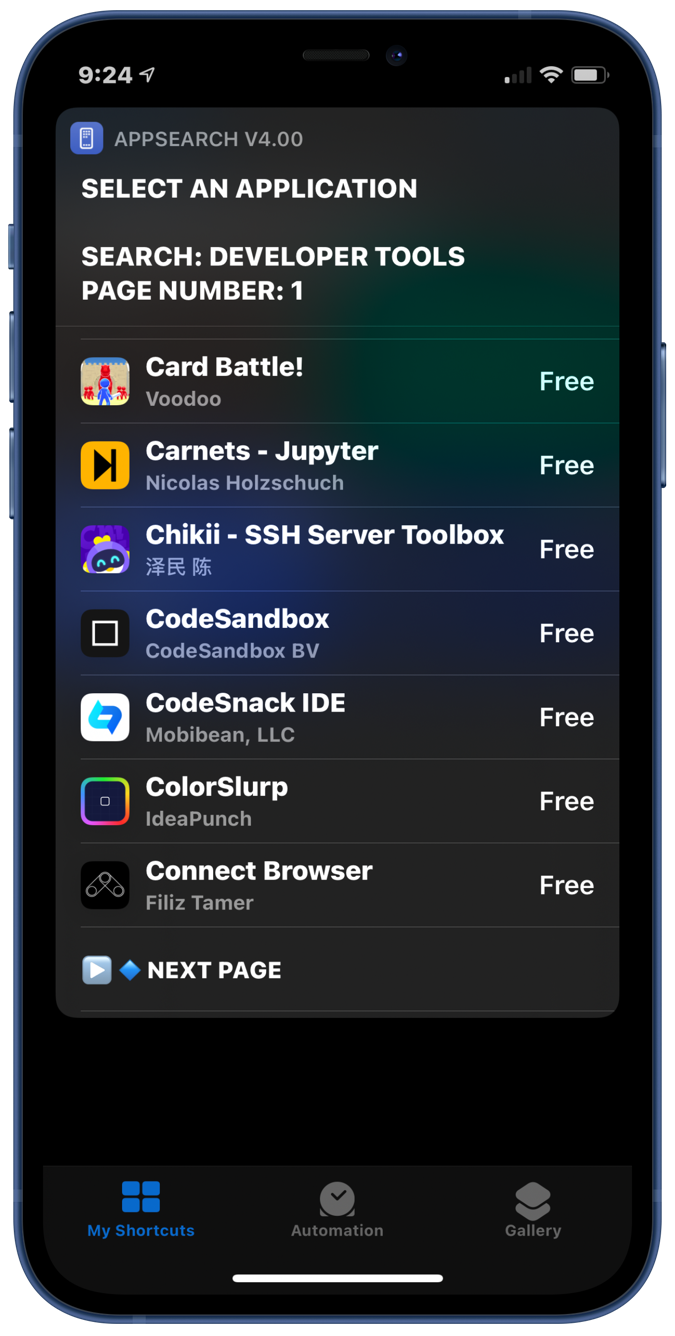
Task: Switch to the Automation tab
Action: 337,1208
